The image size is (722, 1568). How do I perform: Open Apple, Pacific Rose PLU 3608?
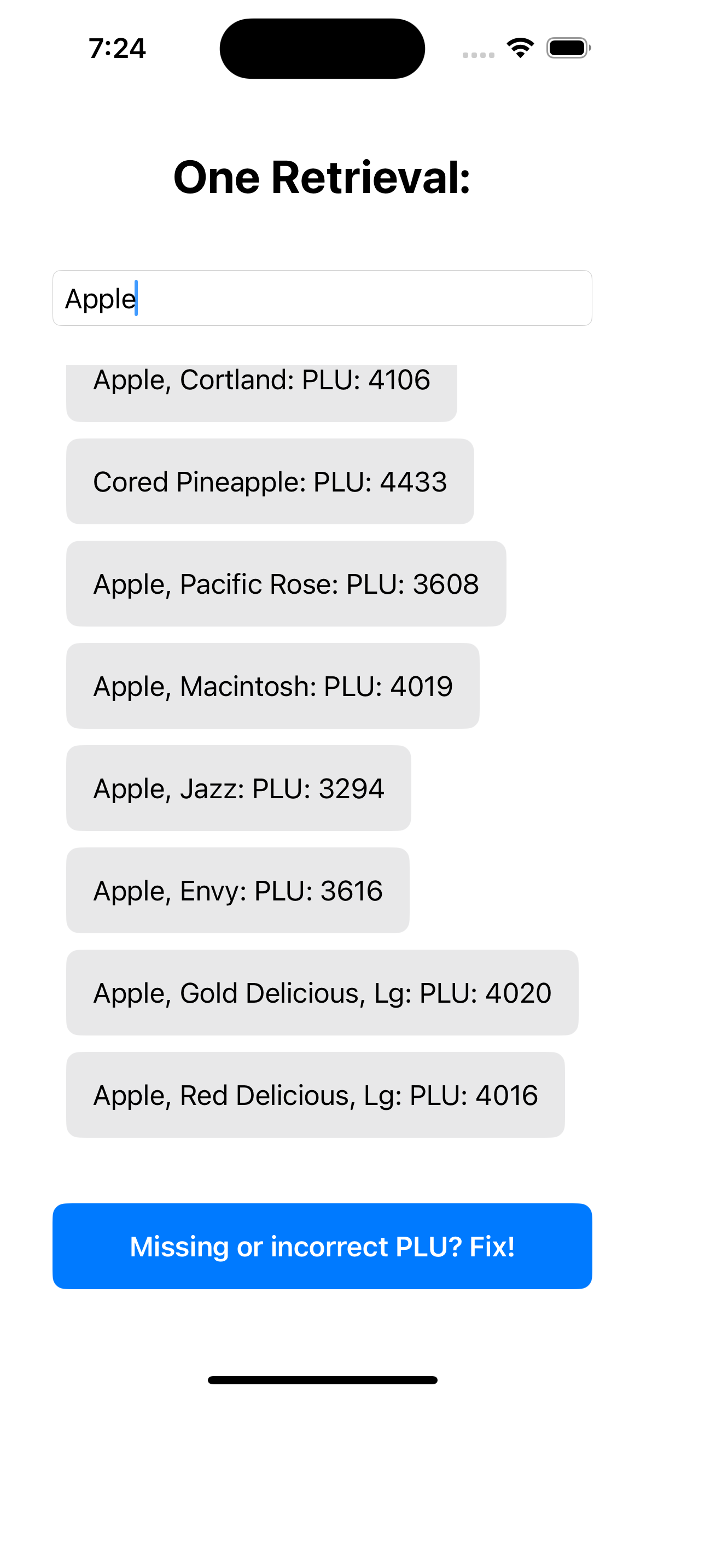286,584
